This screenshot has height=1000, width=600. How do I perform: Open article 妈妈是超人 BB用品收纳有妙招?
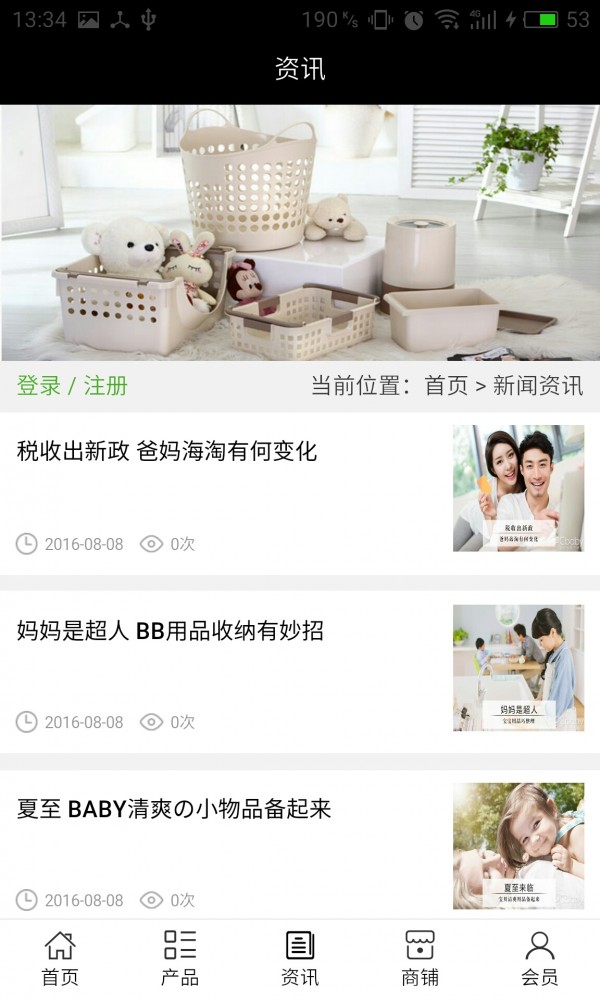coord(170,631)
